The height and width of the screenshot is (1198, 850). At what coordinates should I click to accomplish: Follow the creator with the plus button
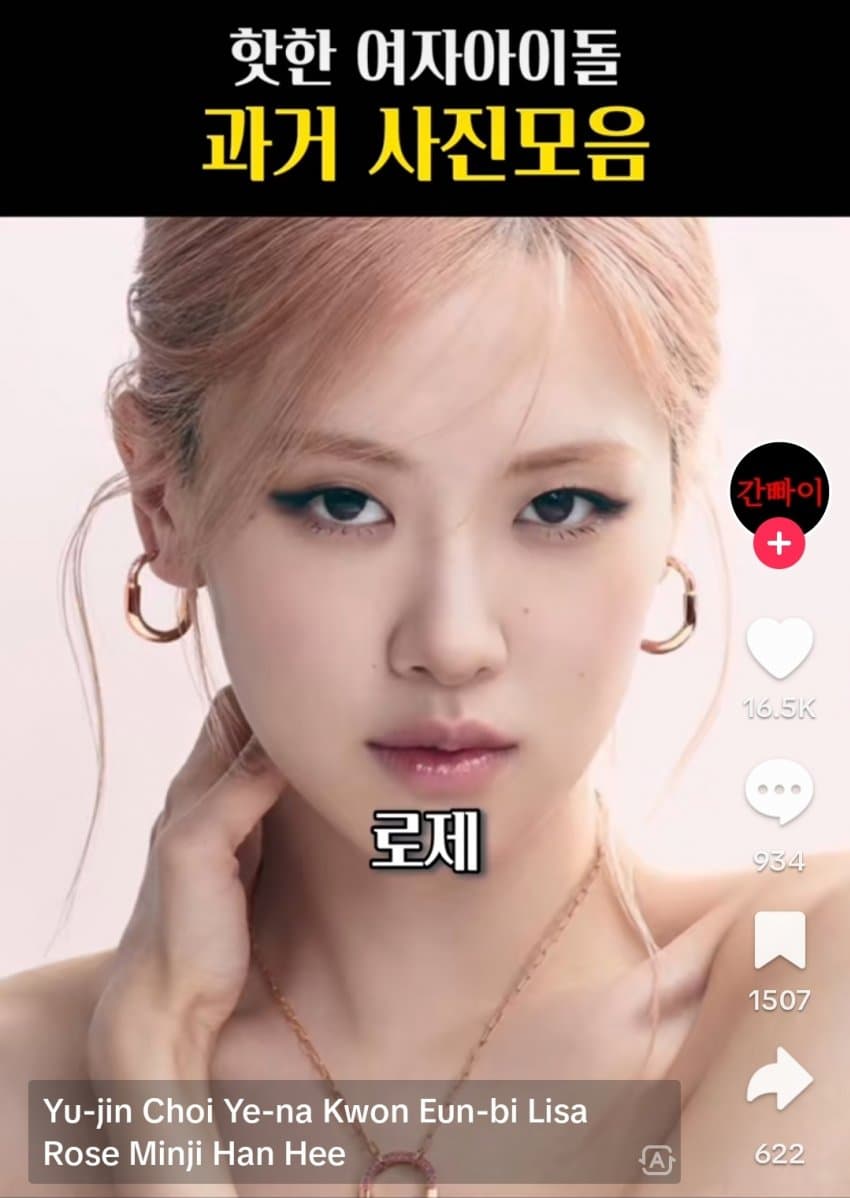pyautogui.click(x=779, y=545)
